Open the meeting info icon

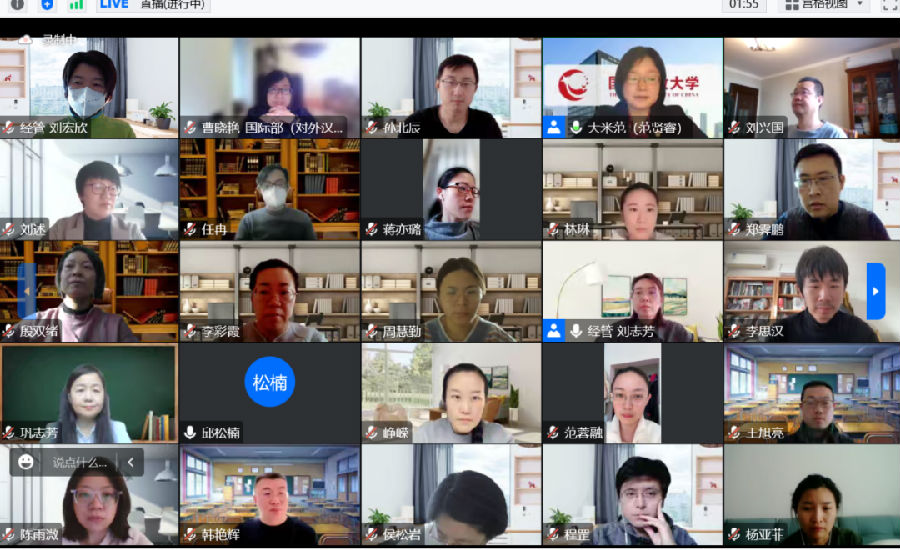[17, 4]
